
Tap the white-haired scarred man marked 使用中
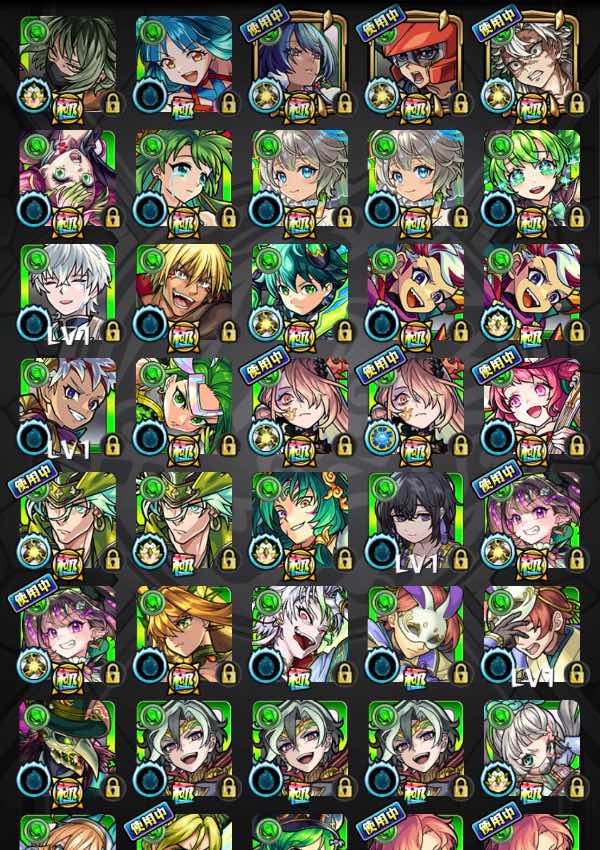pos(532,64)
